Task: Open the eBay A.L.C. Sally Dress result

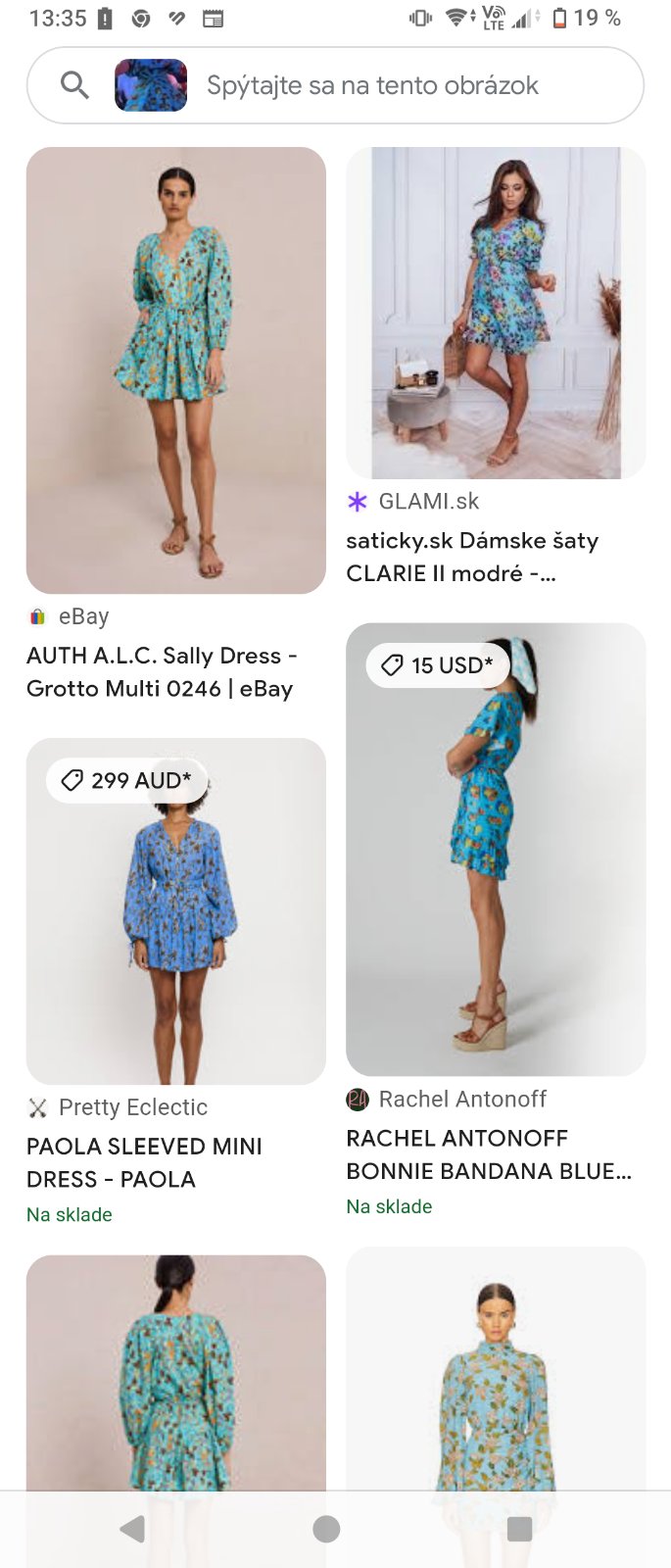Action: [176, 370]
